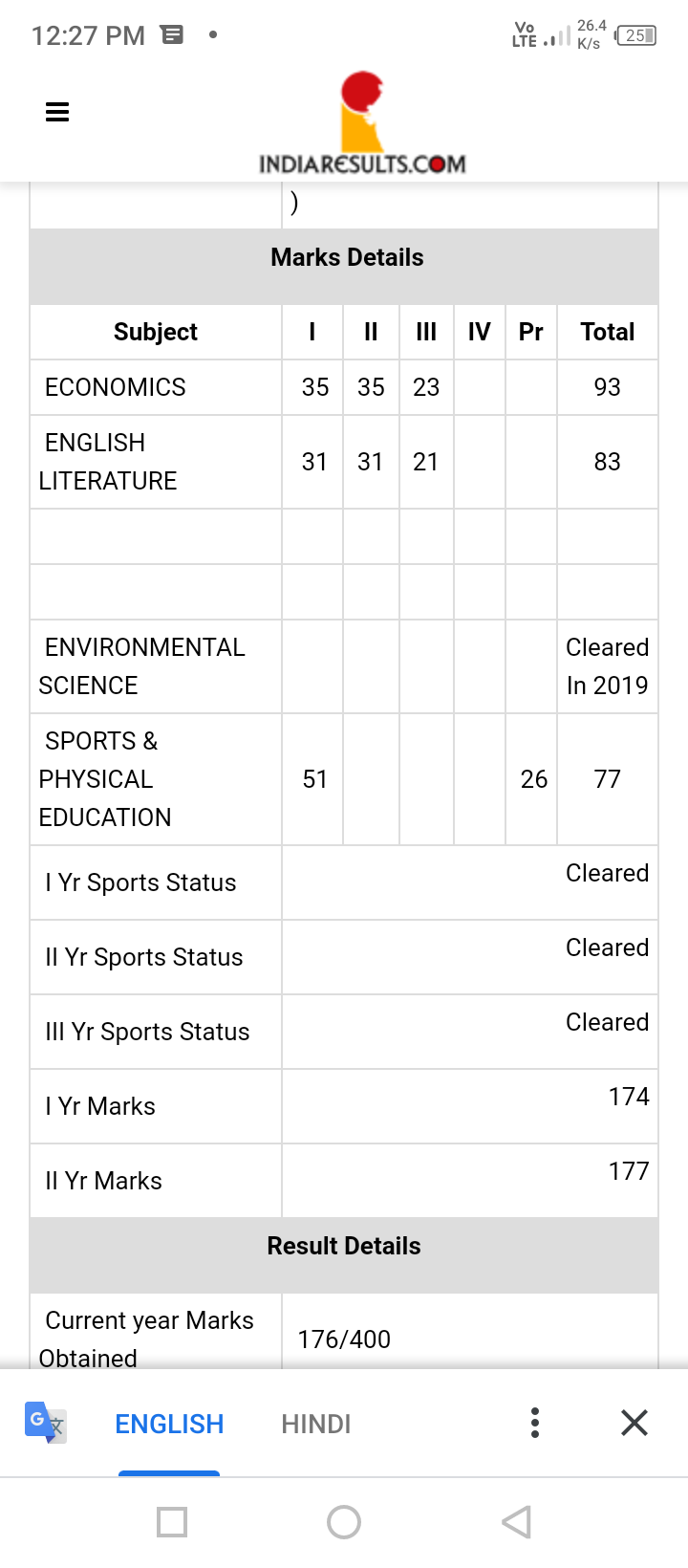
Task: Close the translate bar
Action: coord(634,1423)
